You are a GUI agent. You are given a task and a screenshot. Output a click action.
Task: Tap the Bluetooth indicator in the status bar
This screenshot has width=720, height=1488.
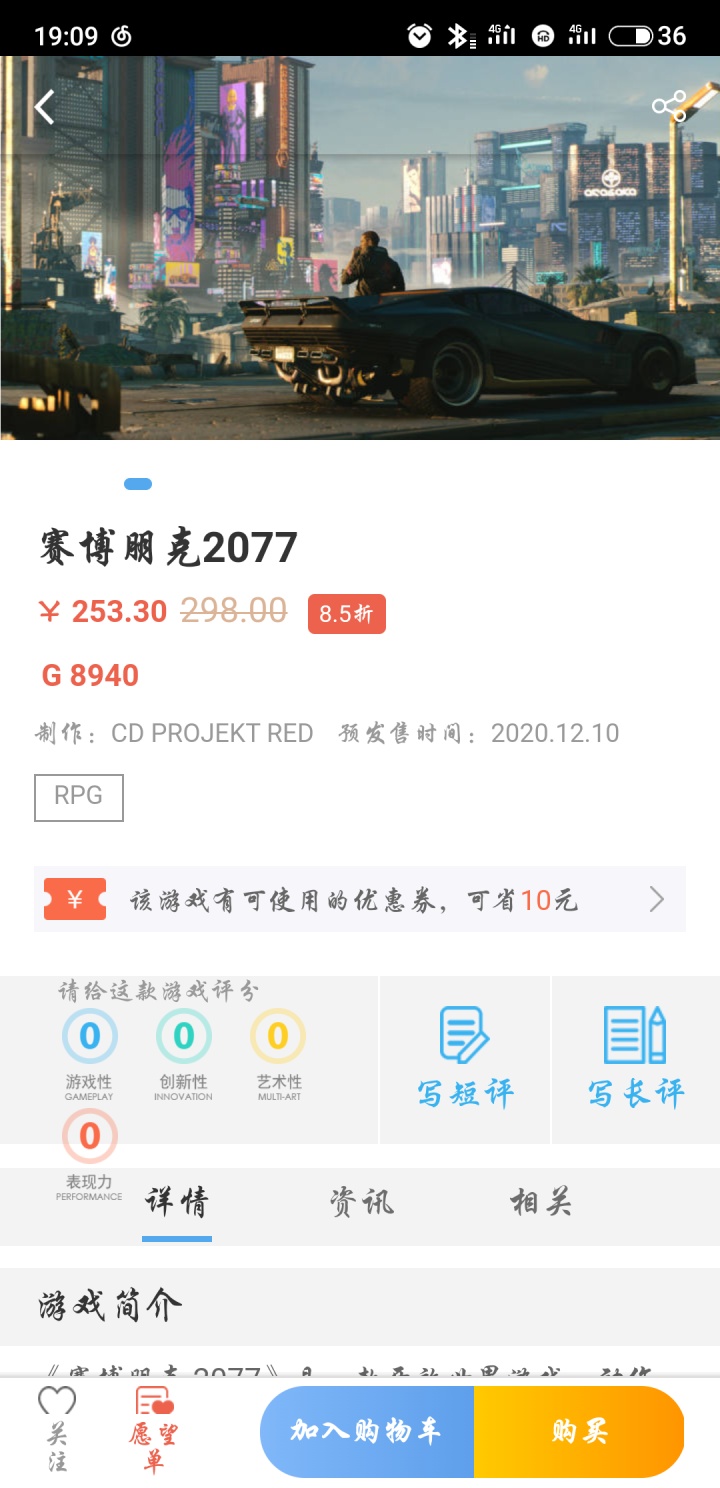click(459, 33)
